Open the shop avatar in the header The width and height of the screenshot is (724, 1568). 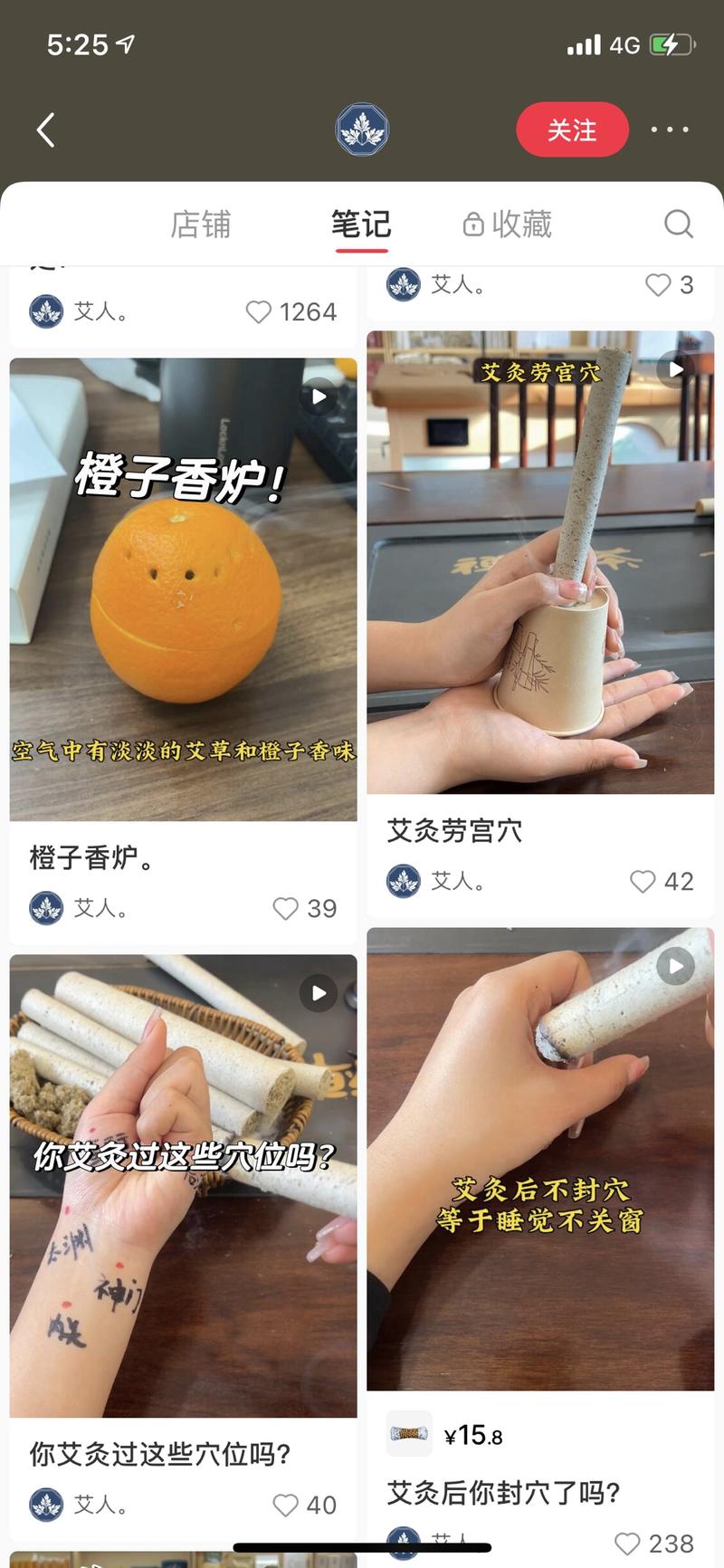[362, 129]
